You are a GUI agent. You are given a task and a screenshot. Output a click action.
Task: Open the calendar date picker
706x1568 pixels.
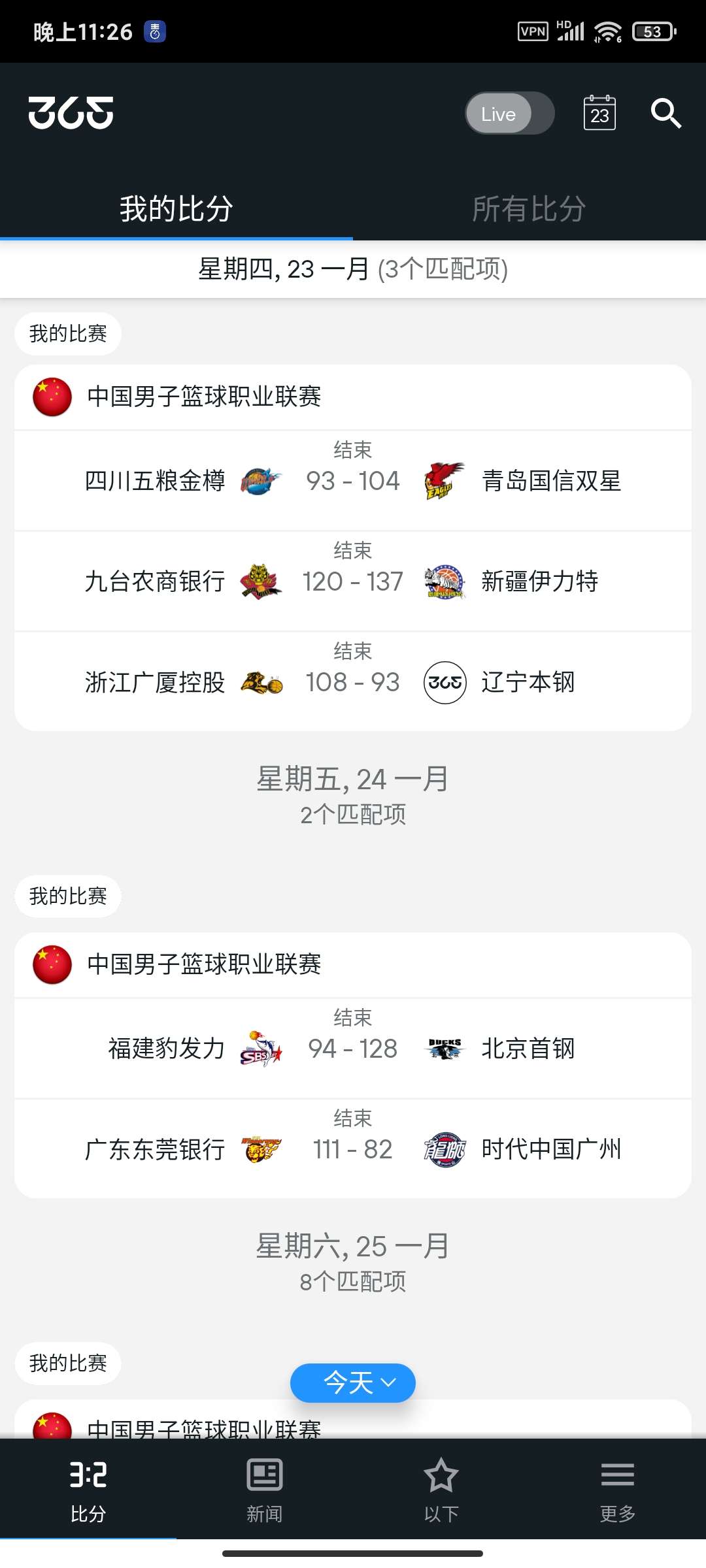(x=598, y=113)
